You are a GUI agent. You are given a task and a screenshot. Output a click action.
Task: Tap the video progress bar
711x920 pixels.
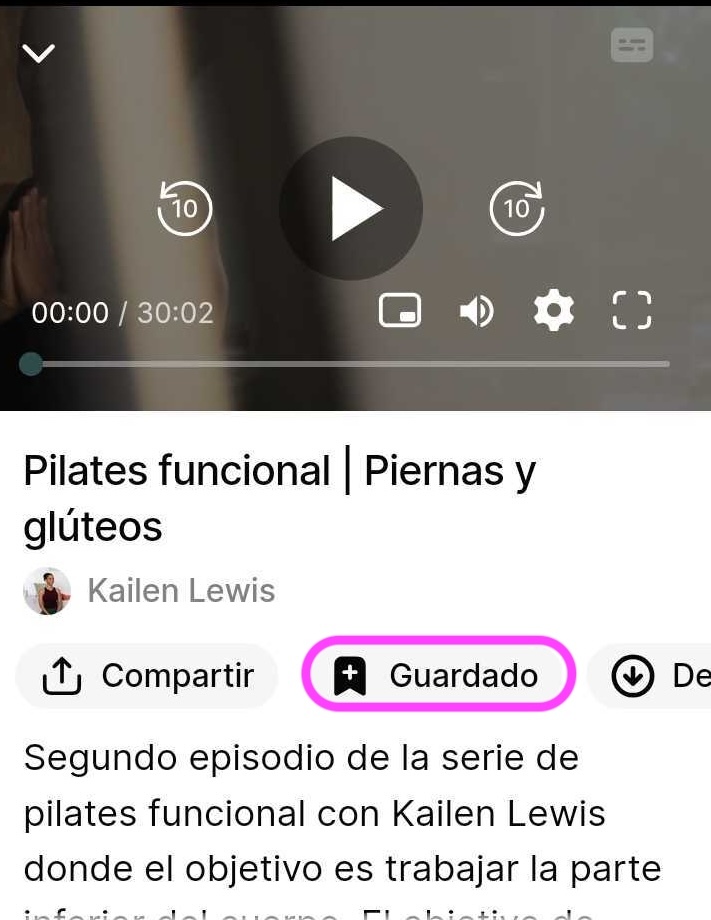[350, 364]
